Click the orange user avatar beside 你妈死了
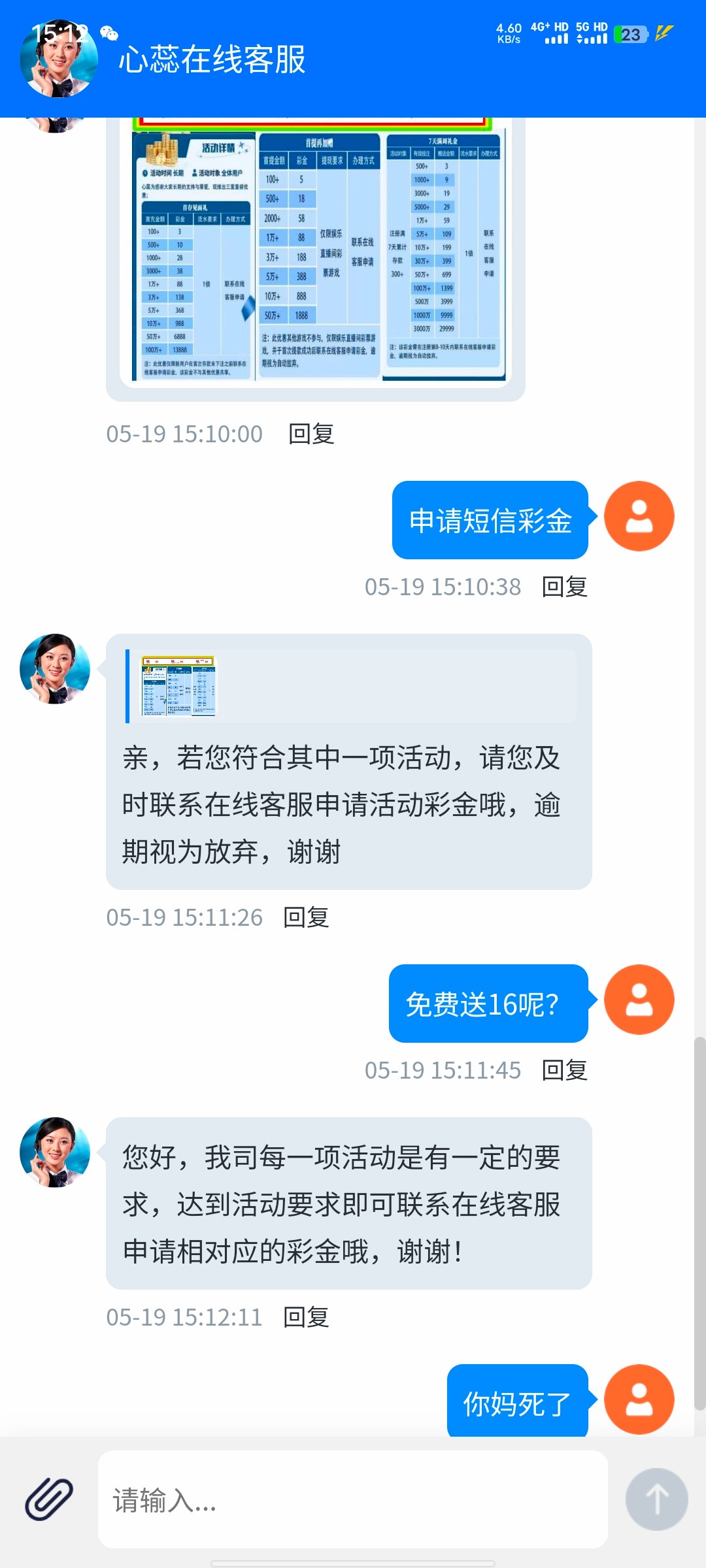 [639, 1399]
